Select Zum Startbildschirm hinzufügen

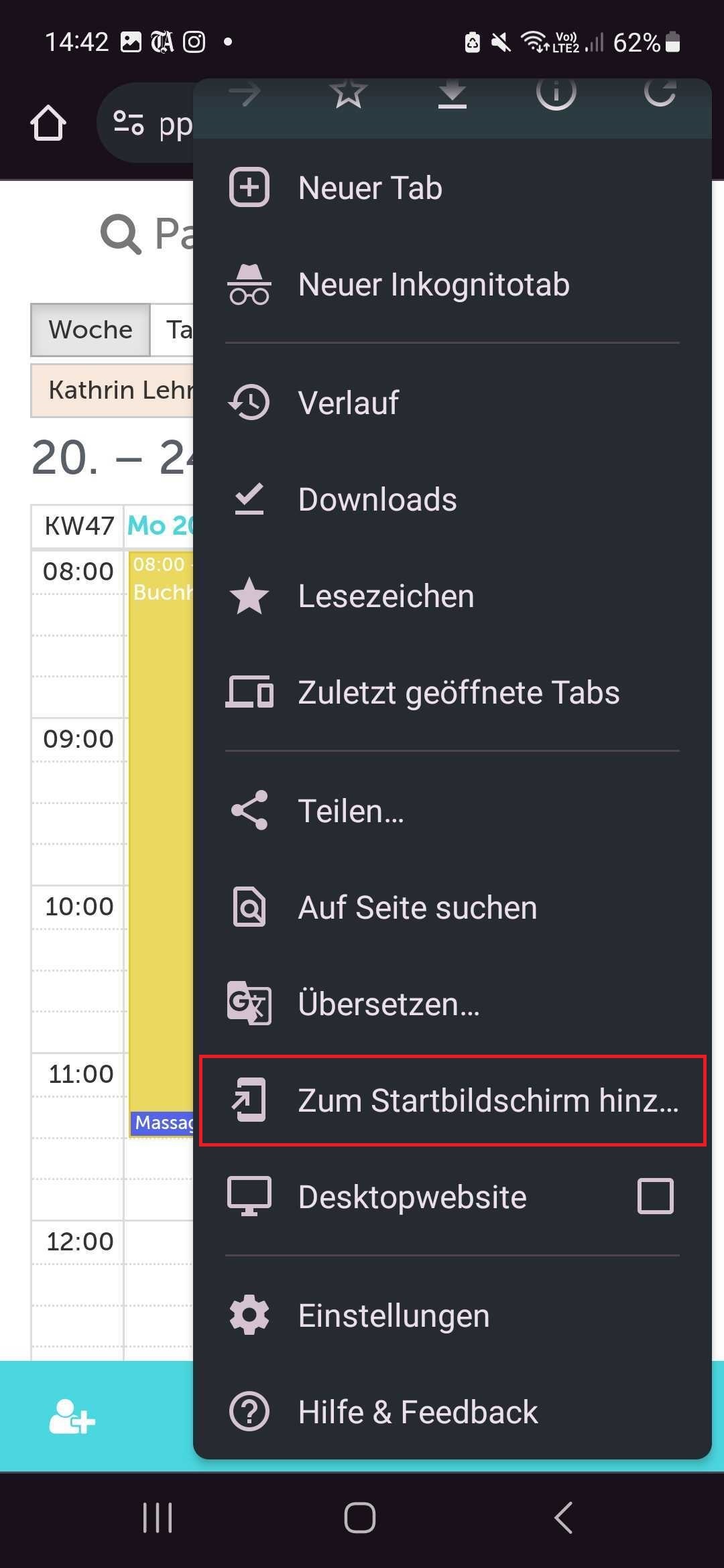452,1100
